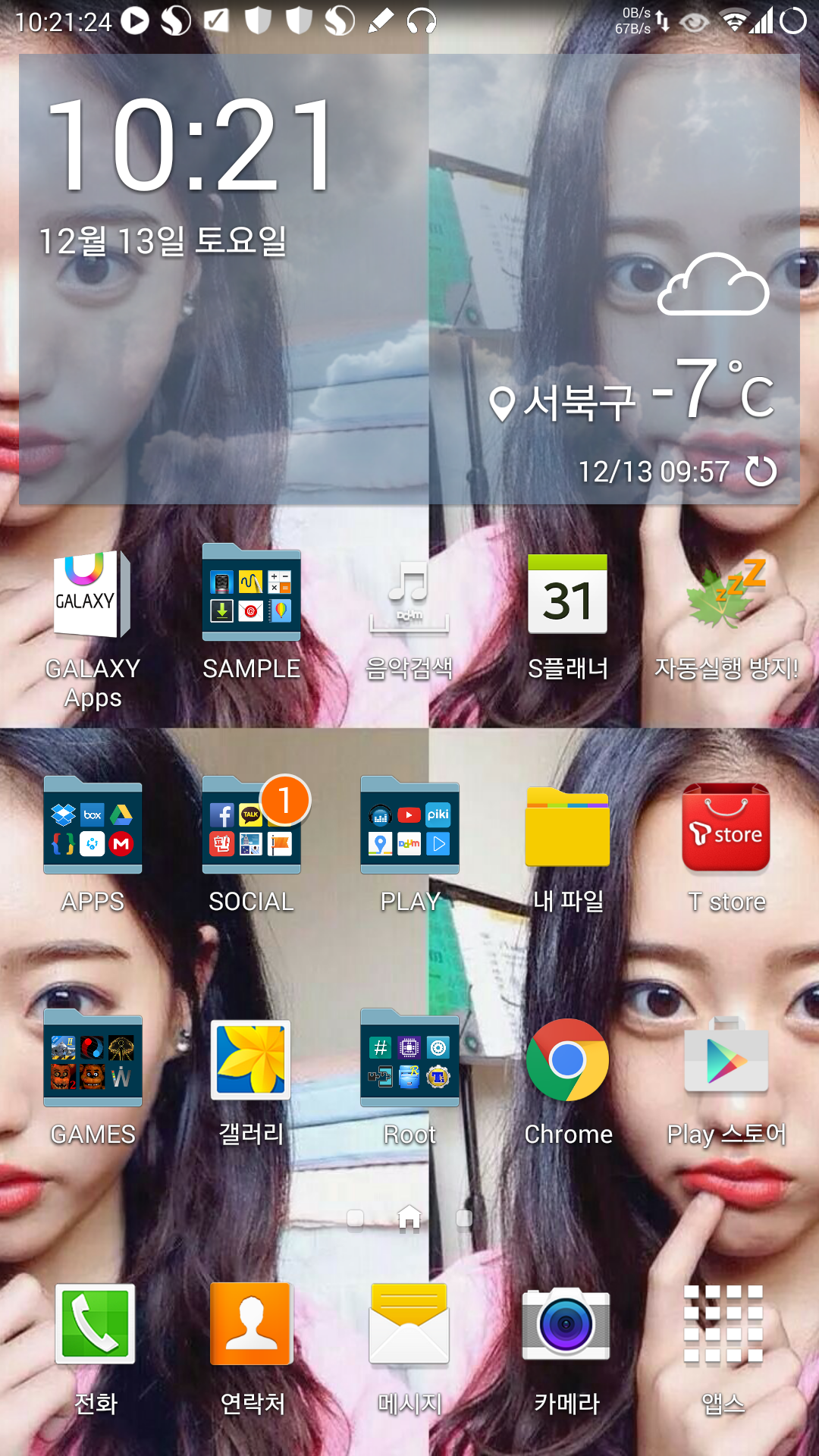Open the Root folder
The width and height of the screenshot is (819, 1456).
[409, 1060]
